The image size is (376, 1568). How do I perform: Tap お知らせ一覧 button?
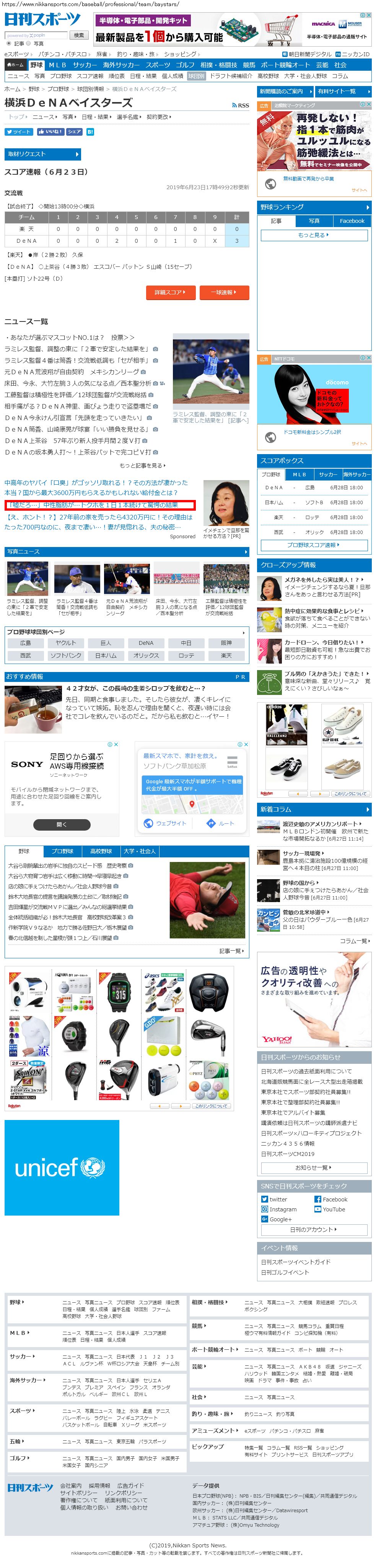pos(314,1167)
